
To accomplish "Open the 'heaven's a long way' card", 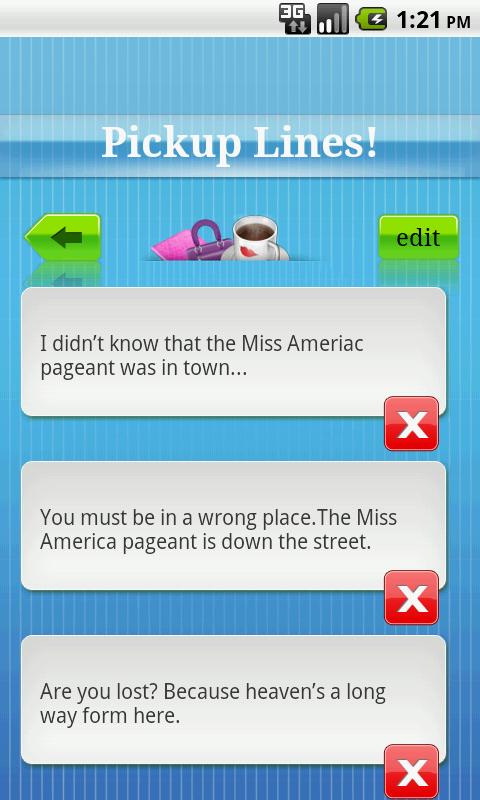I will pos(234,700).
